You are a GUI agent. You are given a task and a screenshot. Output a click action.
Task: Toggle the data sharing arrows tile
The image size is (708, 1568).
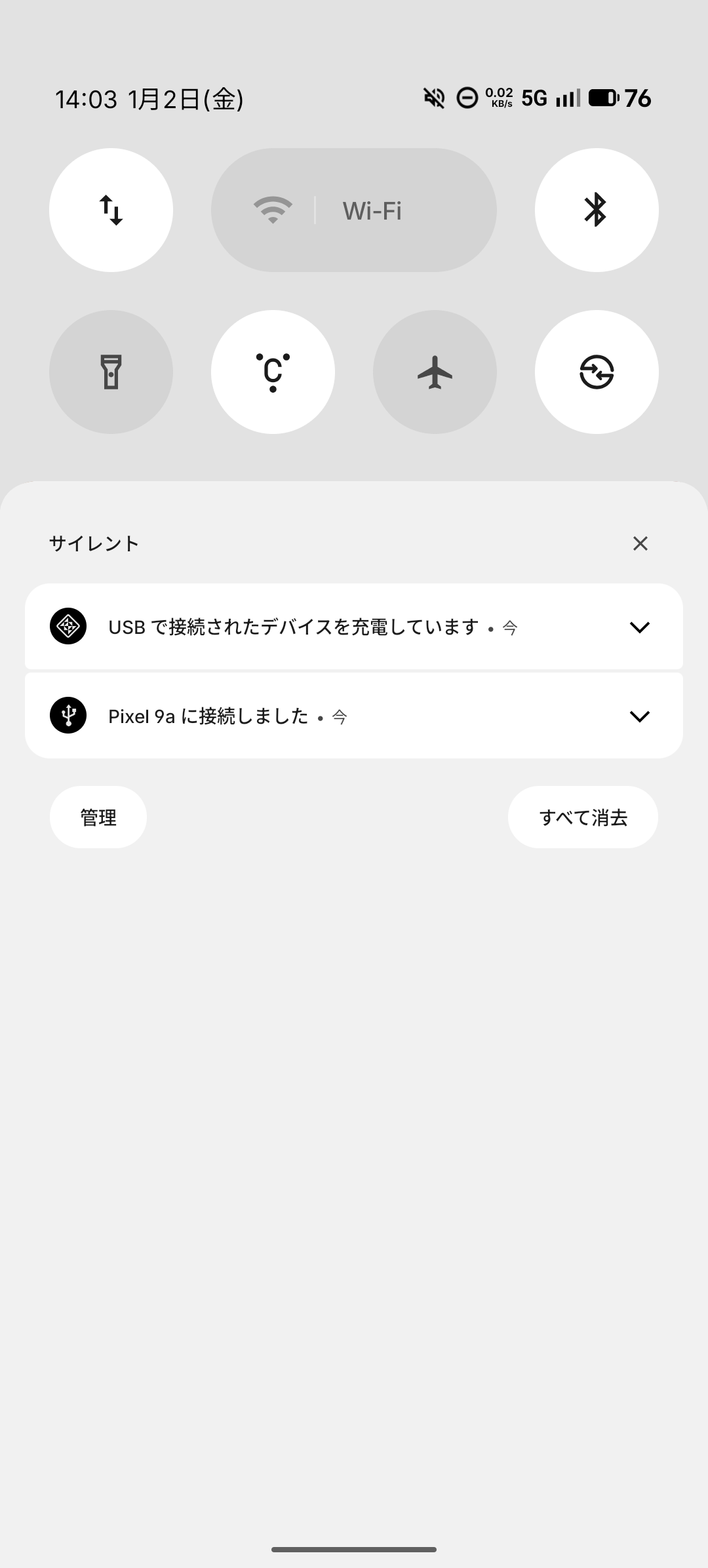click(596, 372)
